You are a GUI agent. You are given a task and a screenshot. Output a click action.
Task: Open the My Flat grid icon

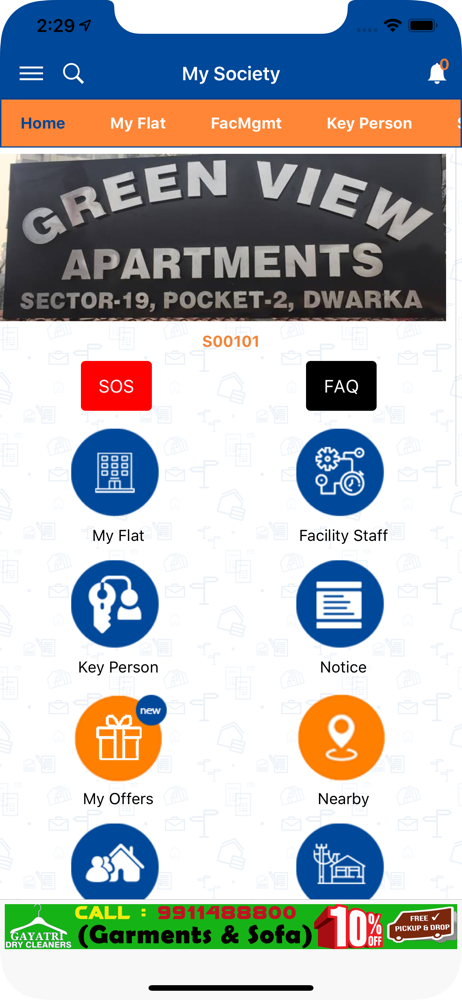tap(116, 472)
